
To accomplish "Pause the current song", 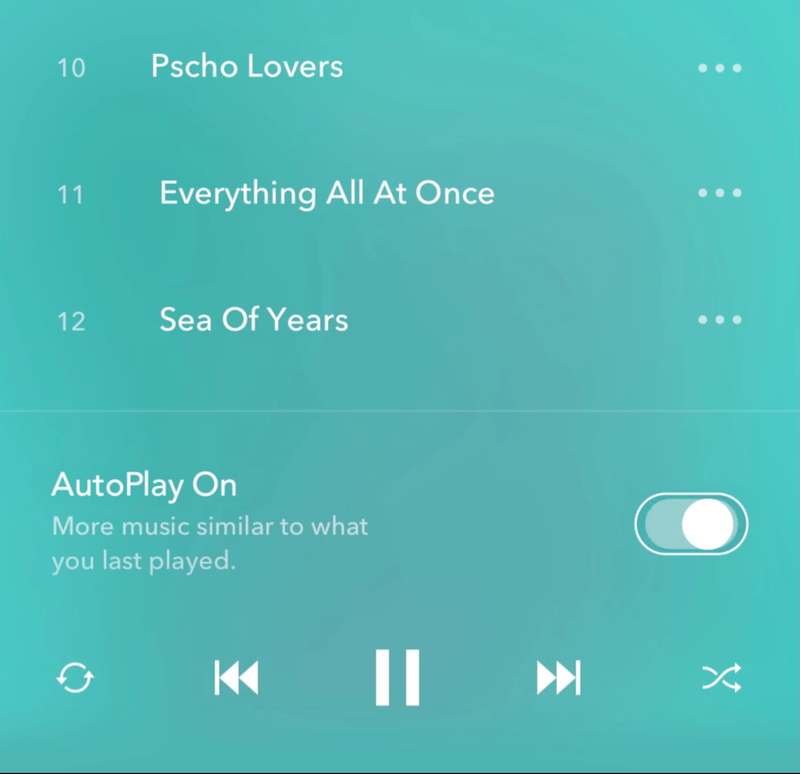I will click(x=397, y=678).
